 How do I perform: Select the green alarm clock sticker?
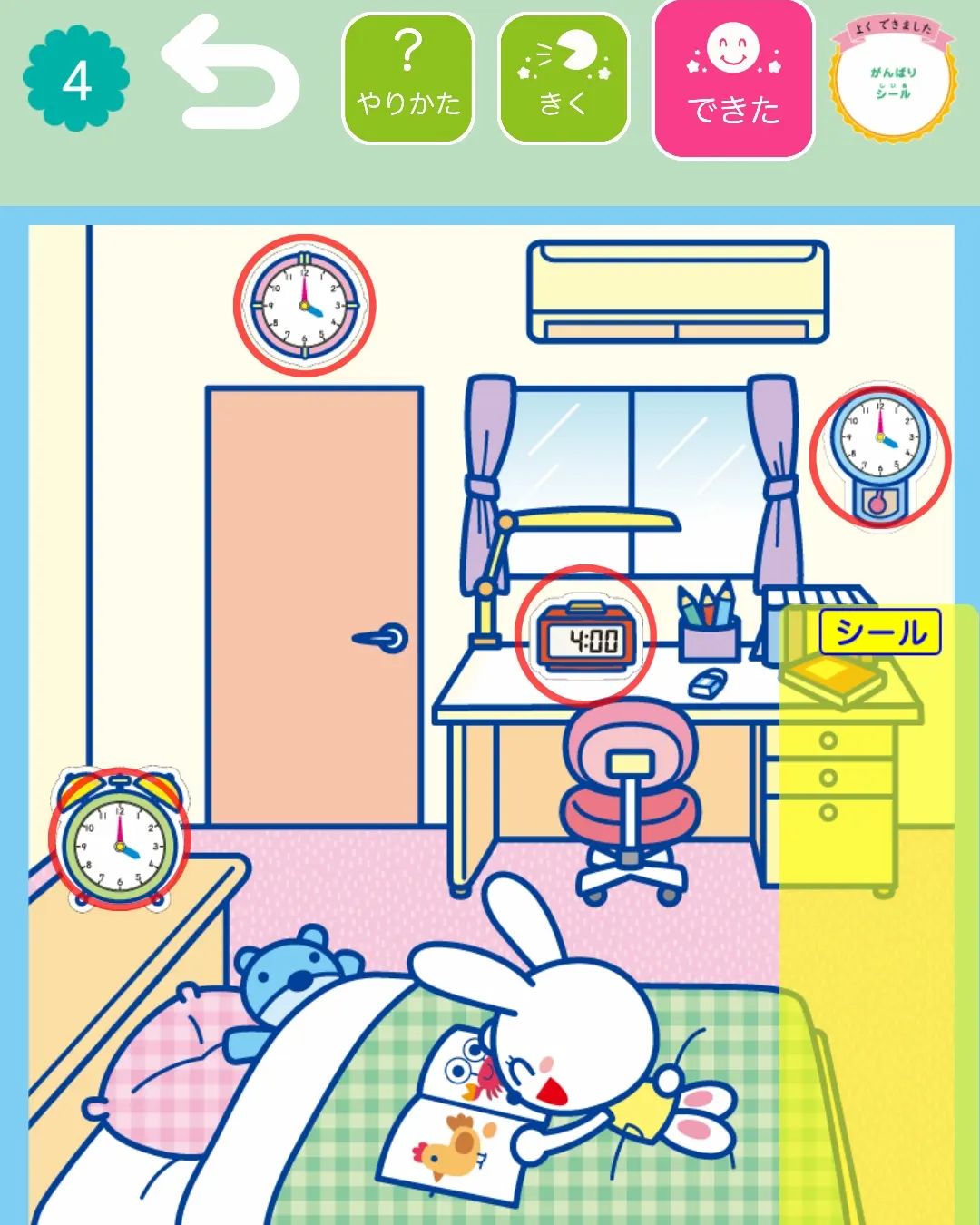(x=118, y=839)
